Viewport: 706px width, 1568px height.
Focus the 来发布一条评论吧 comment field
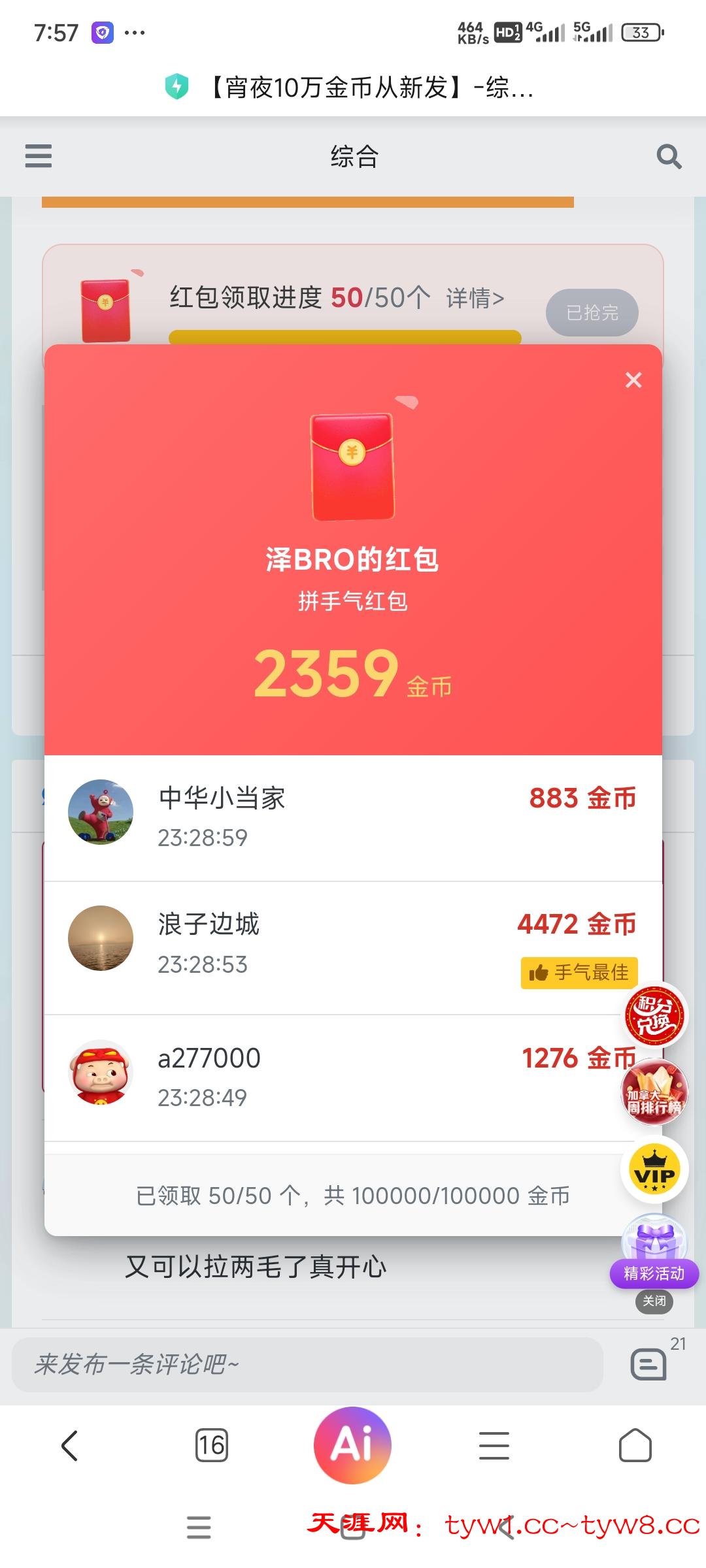307,1364
